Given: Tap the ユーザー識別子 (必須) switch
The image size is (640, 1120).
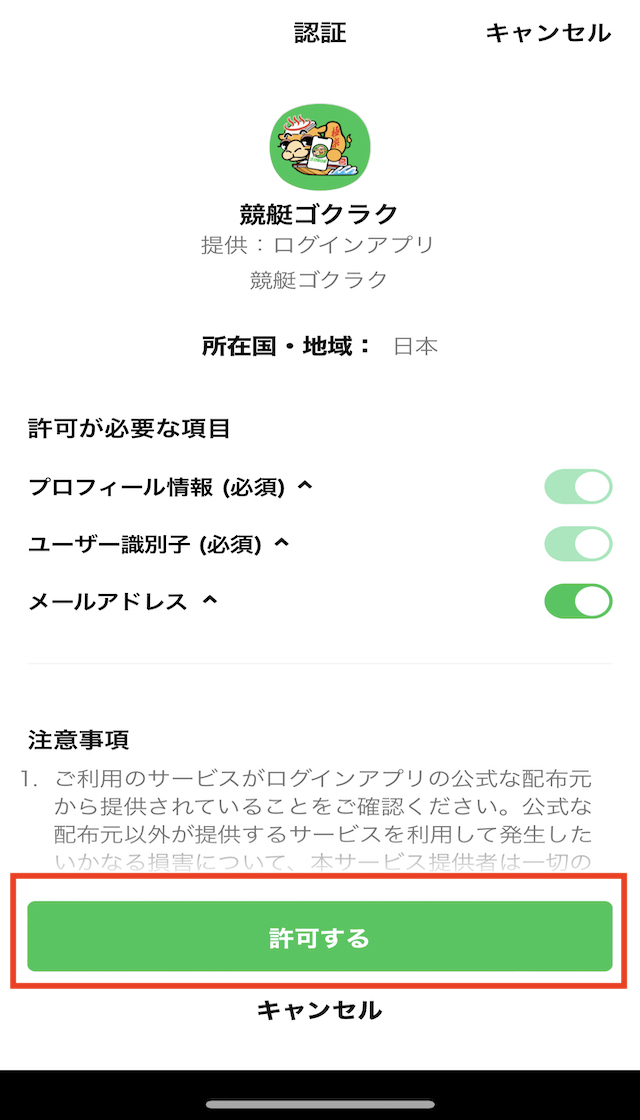Looking at the screenshot, I should [579, 544].
